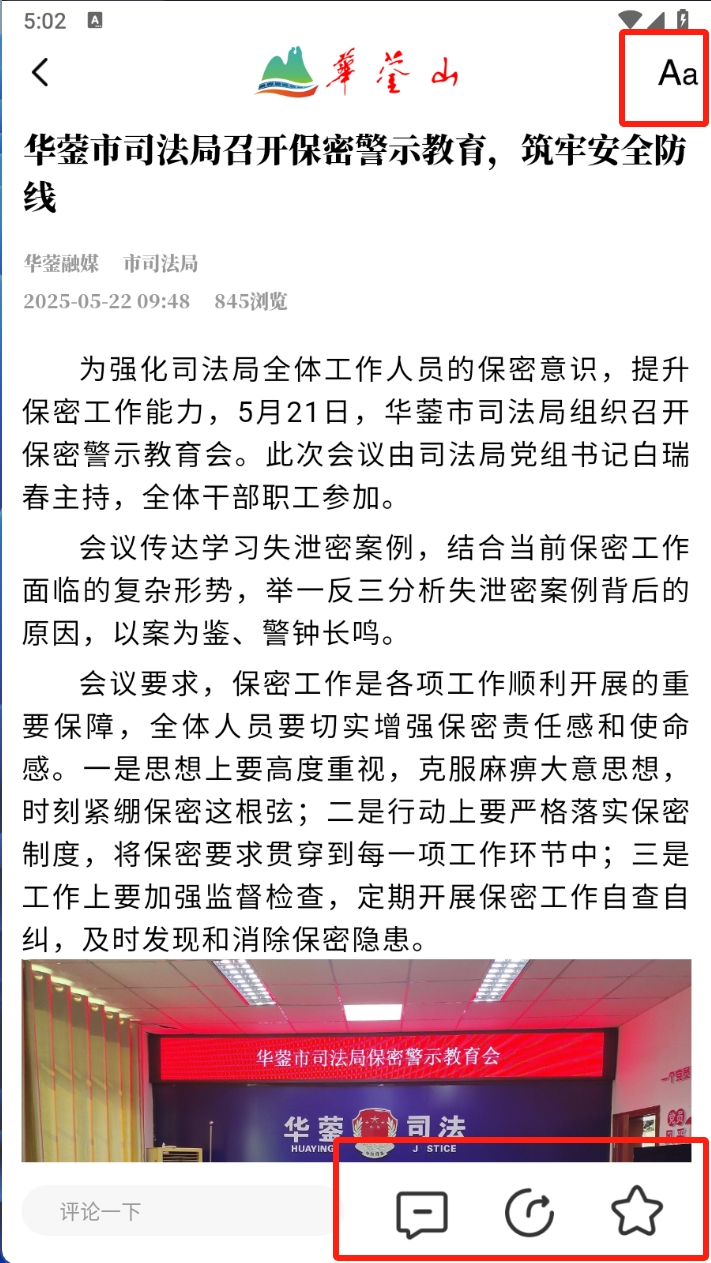This screenshot has height=1263, width=711.
Task: Share the article with the circular arrow icon
Action: [x=529, y=1214]
